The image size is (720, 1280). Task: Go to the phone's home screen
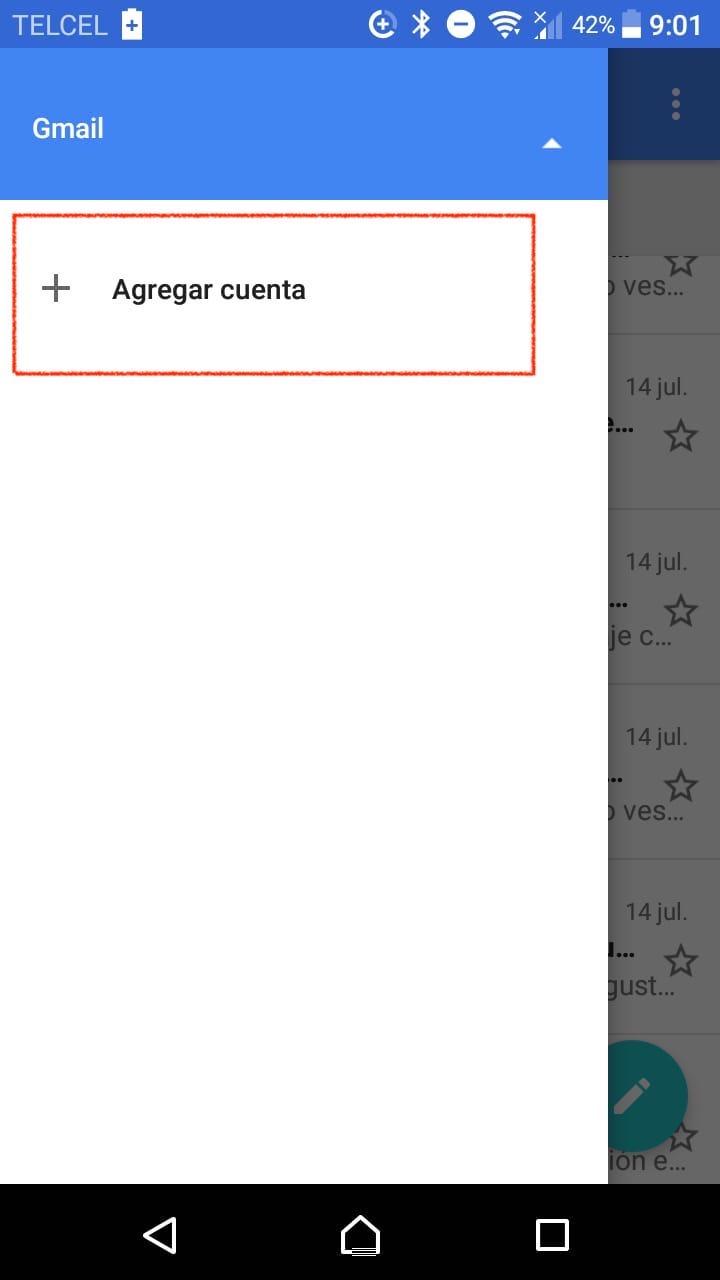tap(360, 1235)
